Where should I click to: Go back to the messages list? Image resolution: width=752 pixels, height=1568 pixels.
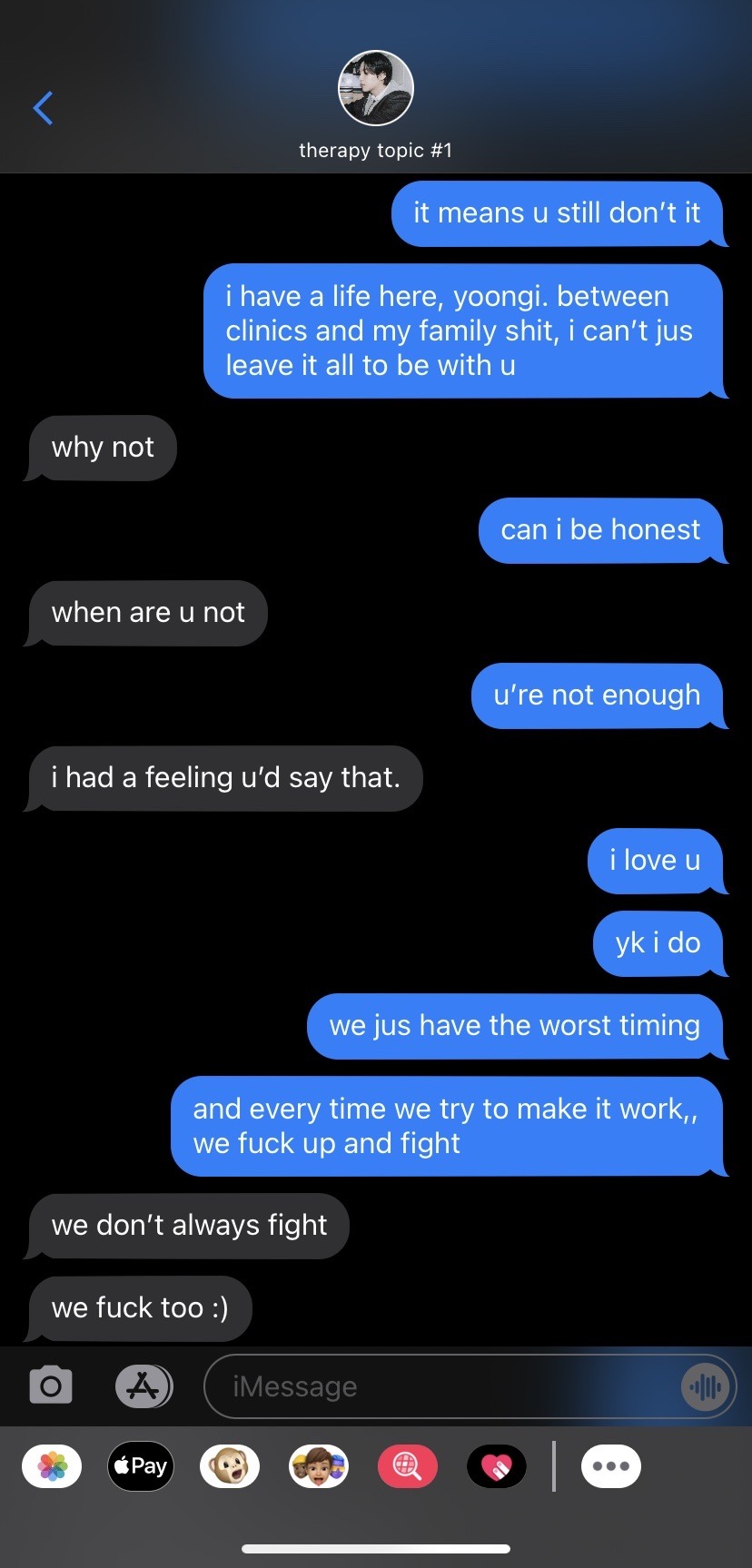pos(43,108)
